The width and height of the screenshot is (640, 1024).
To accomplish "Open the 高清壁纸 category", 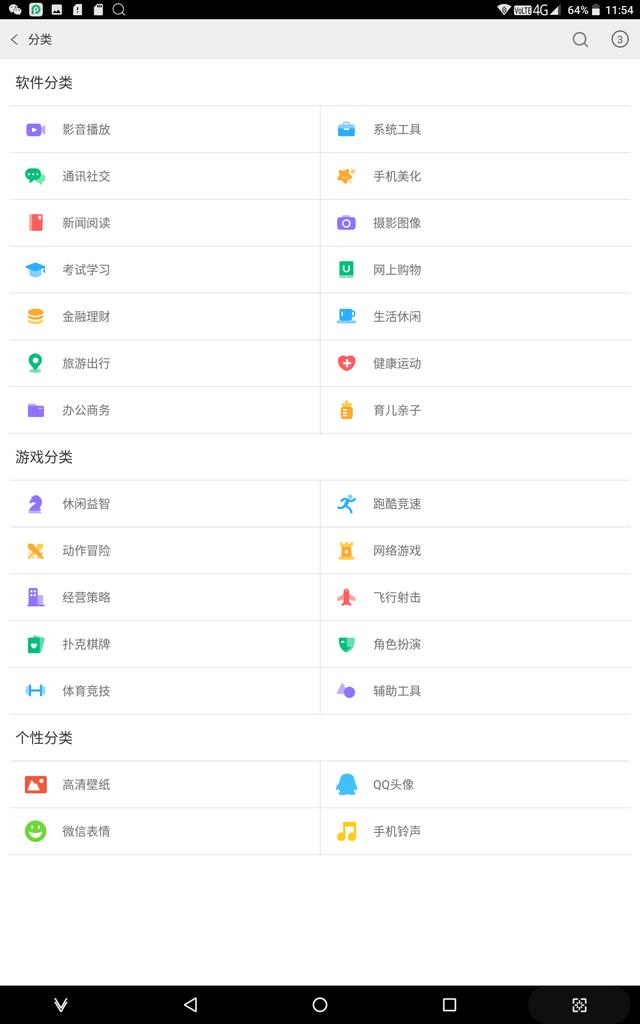I will coord(86,785).
